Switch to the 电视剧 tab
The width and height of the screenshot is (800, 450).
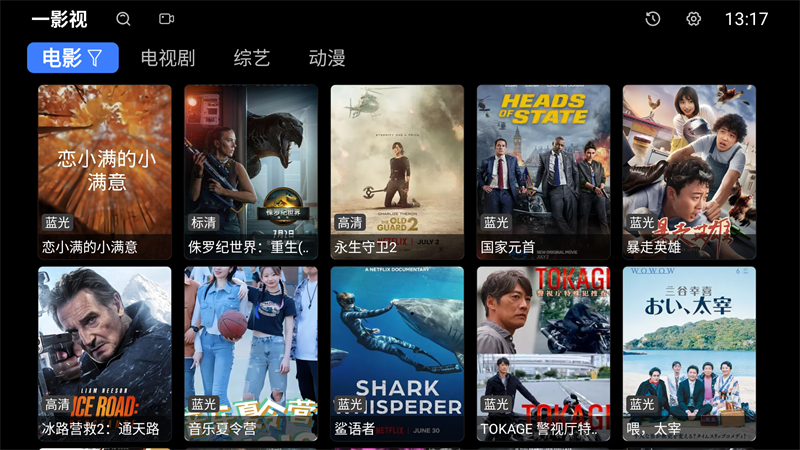pyautogui.click(x=168, y=58)
